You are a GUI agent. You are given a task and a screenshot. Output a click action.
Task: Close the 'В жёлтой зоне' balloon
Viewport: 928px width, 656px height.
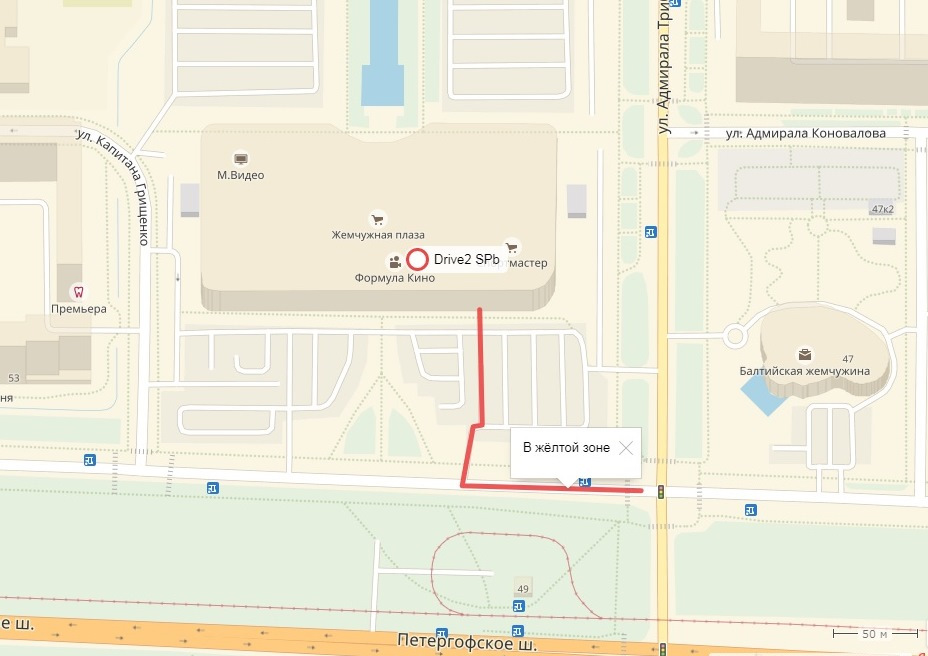click(627, 448)
